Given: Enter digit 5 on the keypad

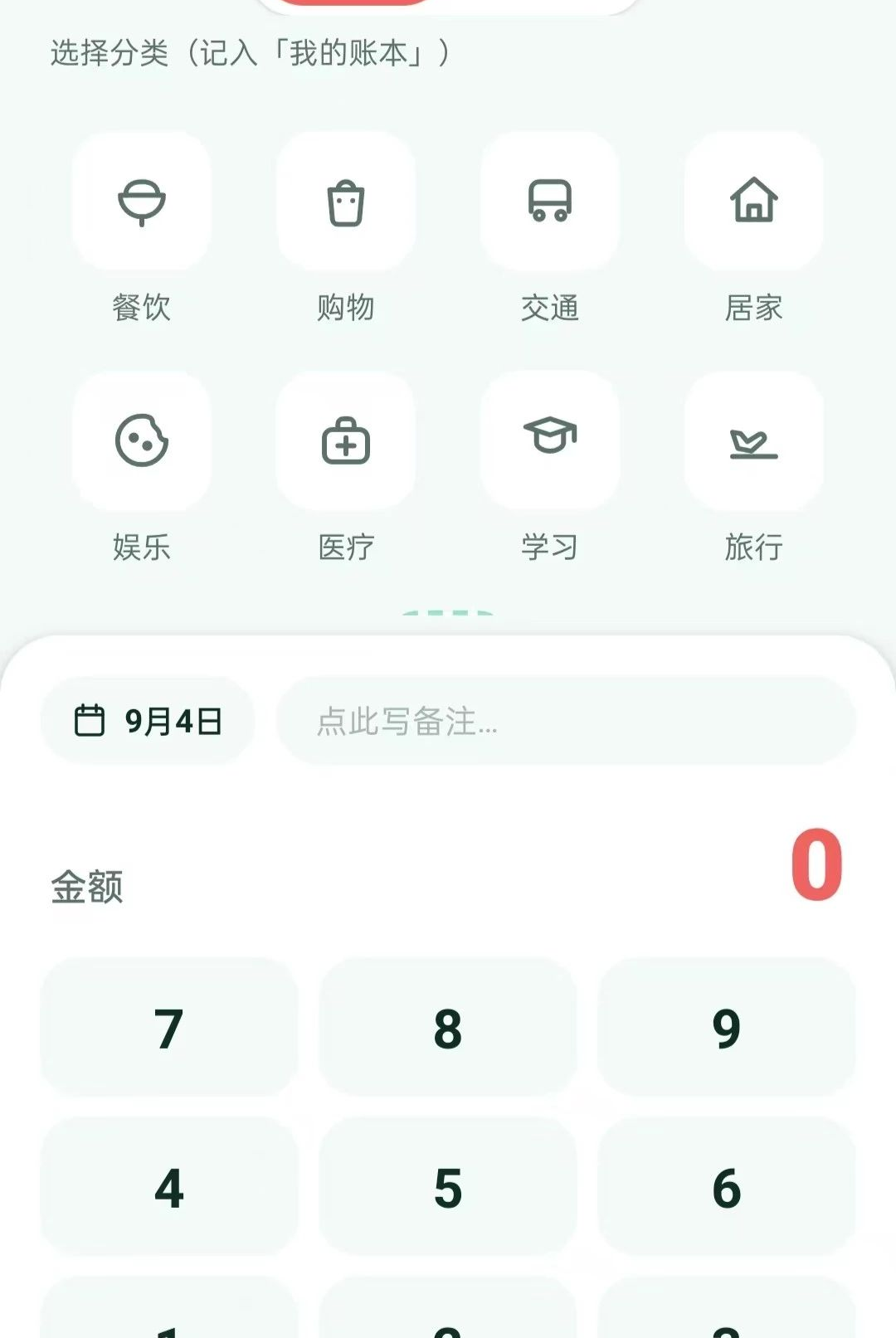Looking at the screenshot, I should 448,1187.
